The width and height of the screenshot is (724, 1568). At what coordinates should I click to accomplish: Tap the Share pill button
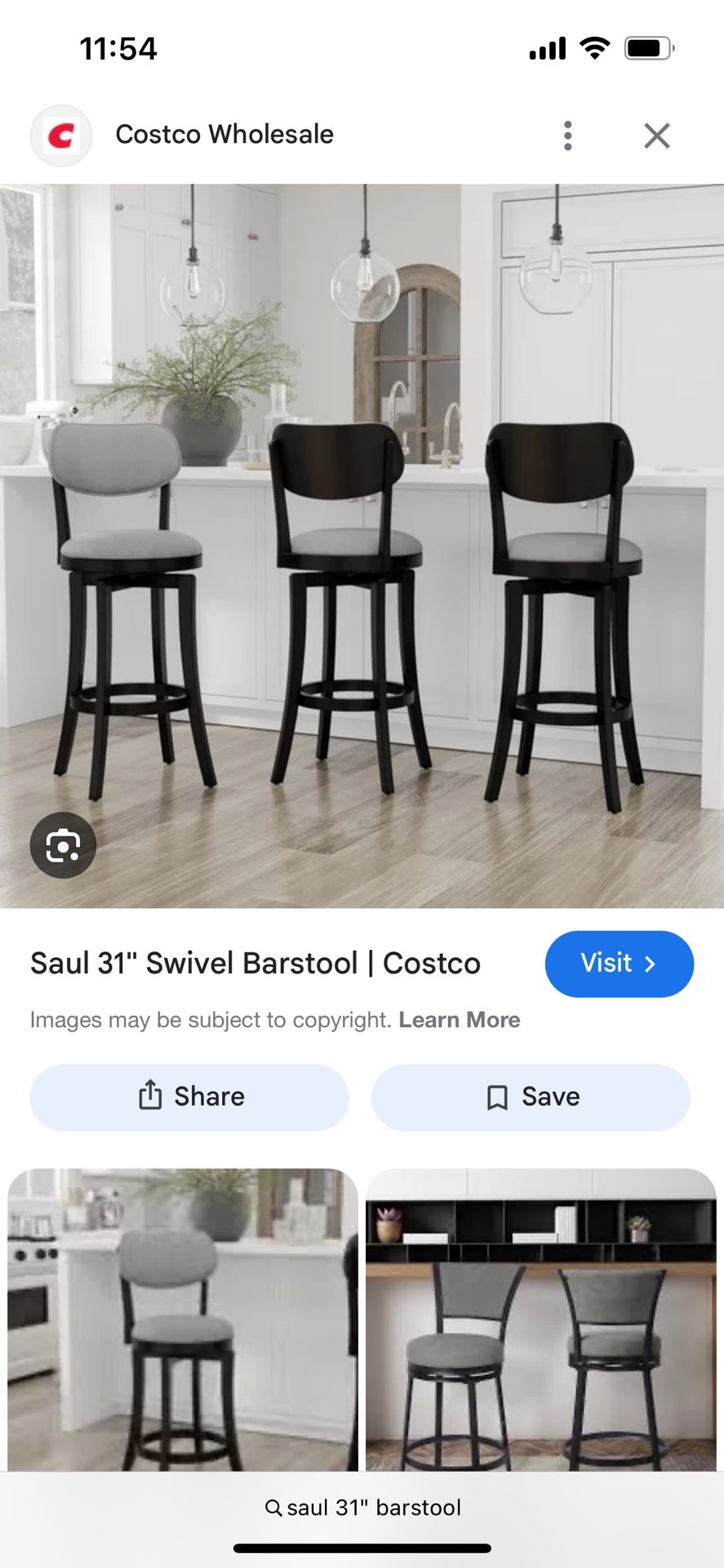tap(189, 1097)
